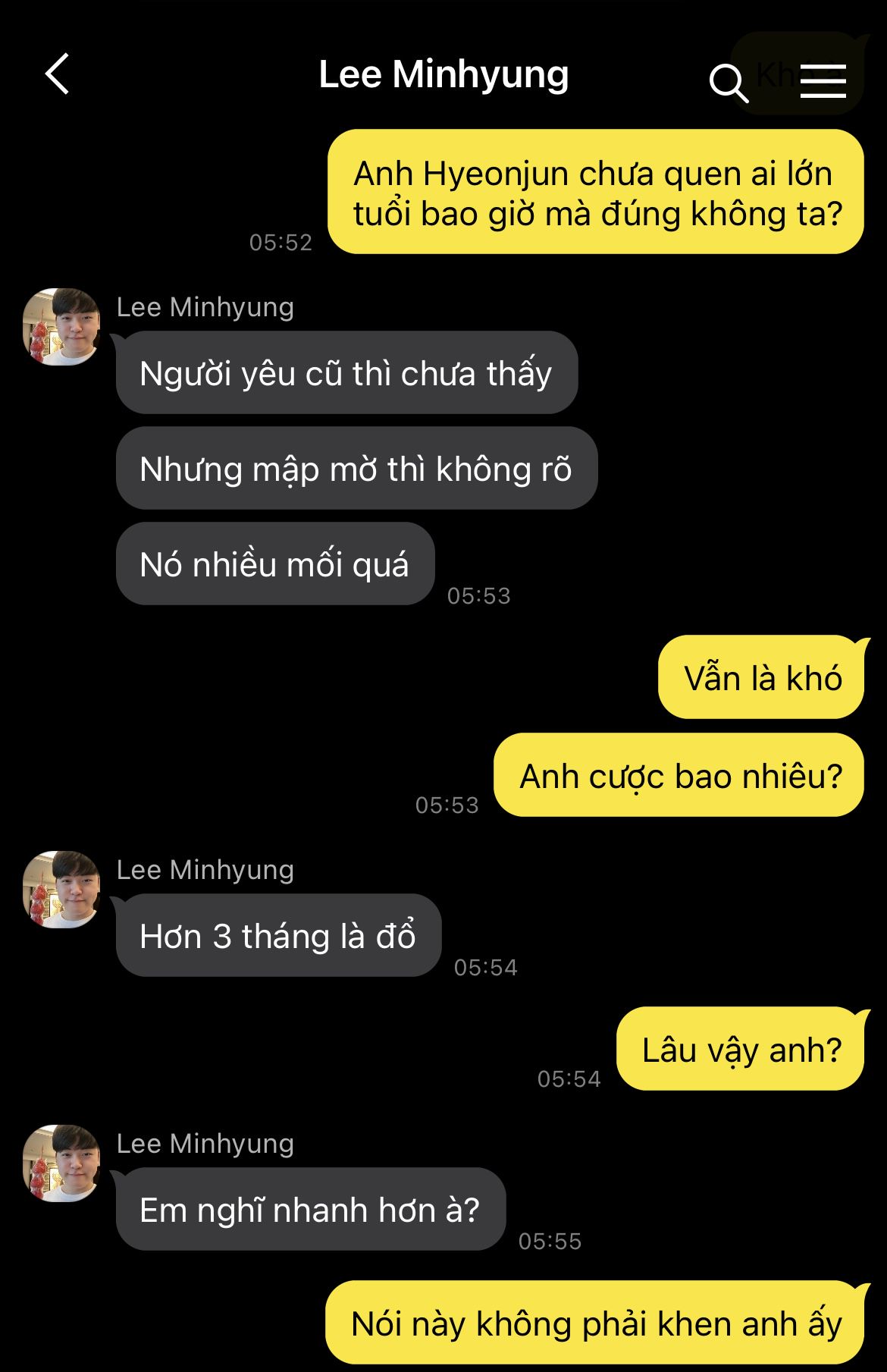887x1372 pixels.
Task: Go back to the chat list
Action: (x=58, y=74)
